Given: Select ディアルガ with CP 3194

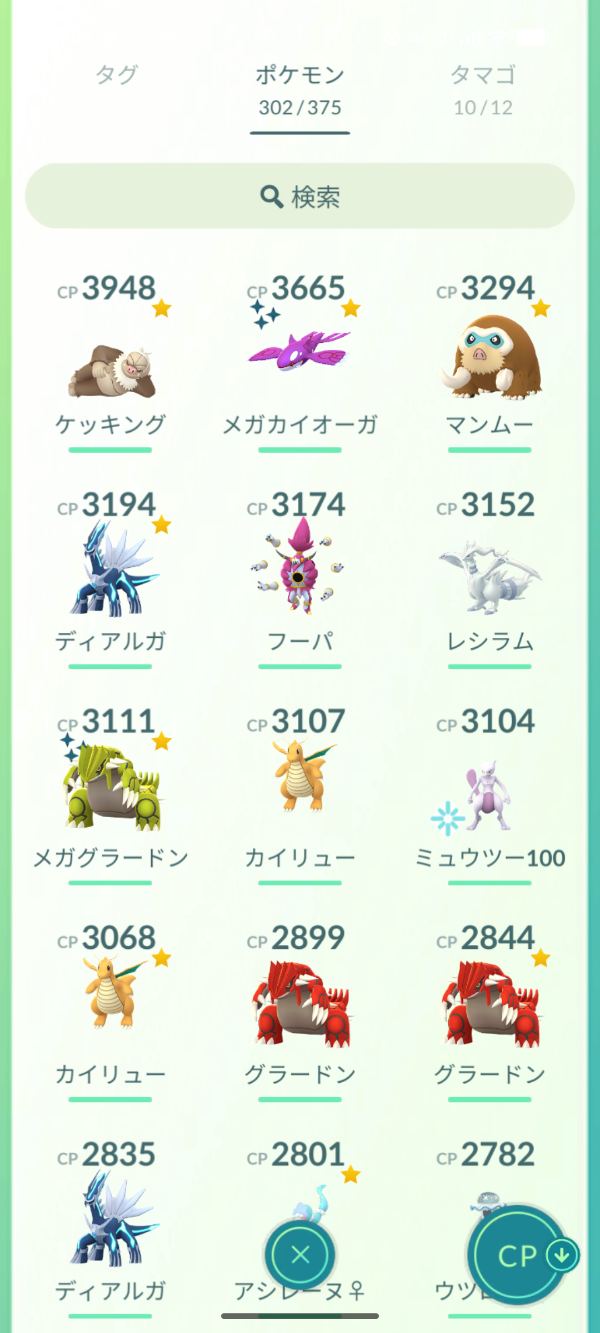Looking at the screenshot, I should tap(110, 580).
